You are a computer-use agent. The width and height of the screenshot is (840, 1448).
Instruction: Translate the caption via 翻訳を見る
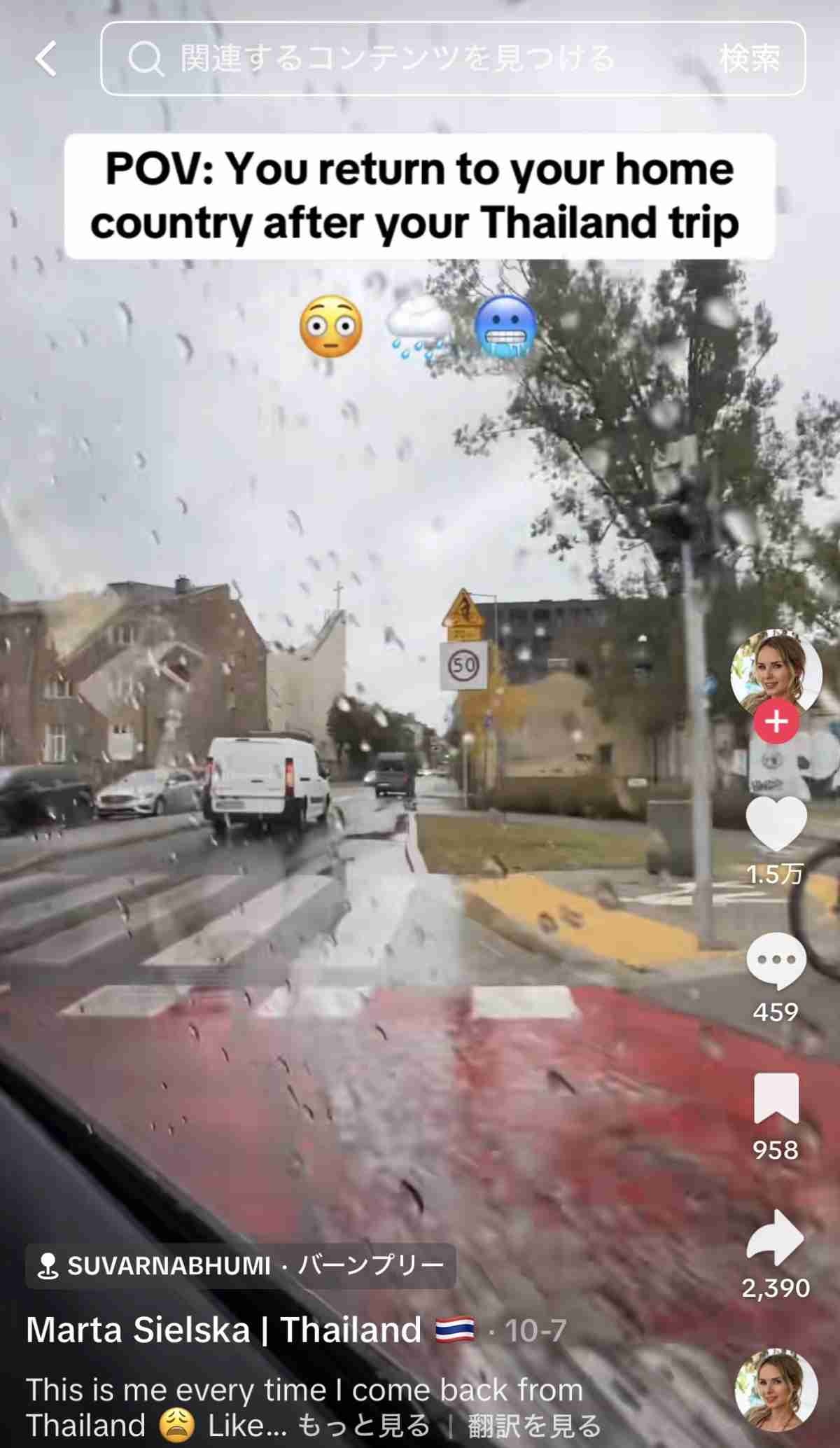(534, 1425)
